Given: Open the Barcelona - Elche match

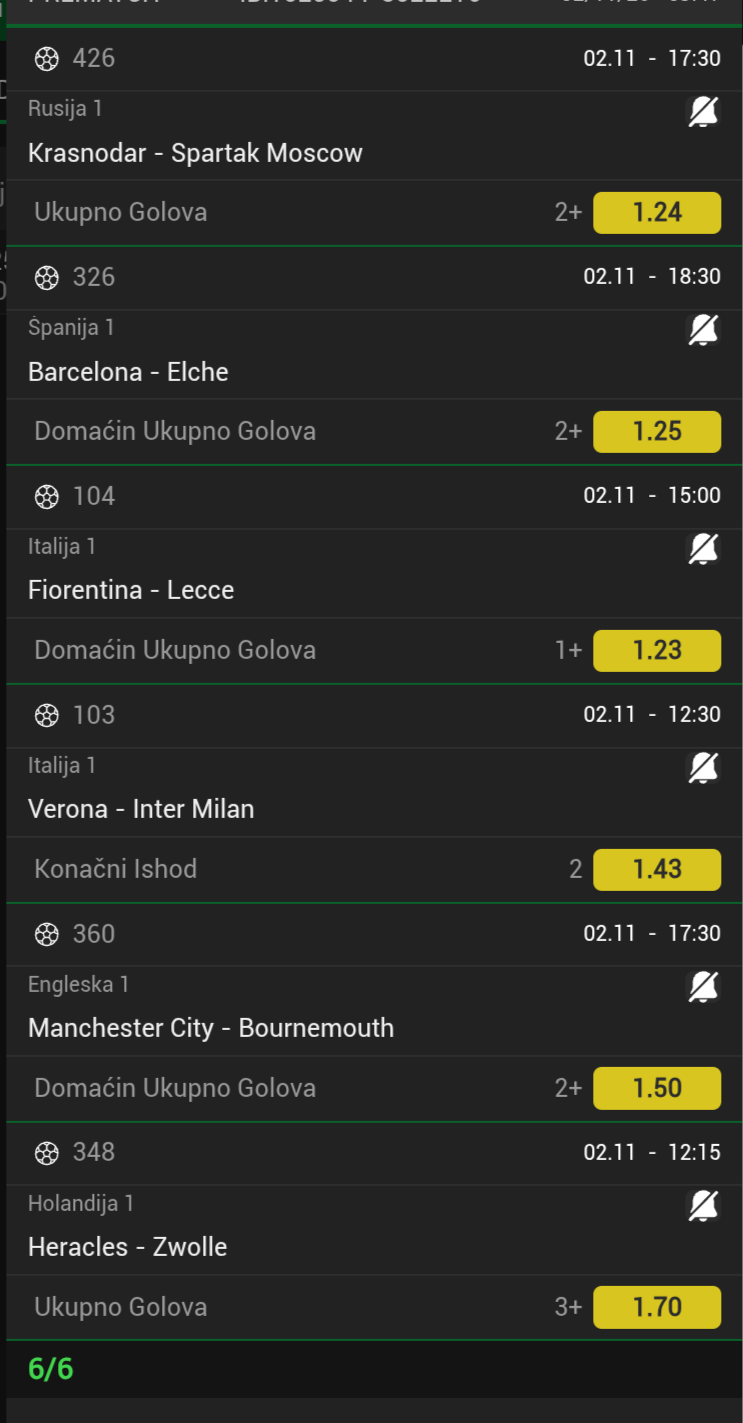Looking at the screenshot, I should (x=128, y=372).
